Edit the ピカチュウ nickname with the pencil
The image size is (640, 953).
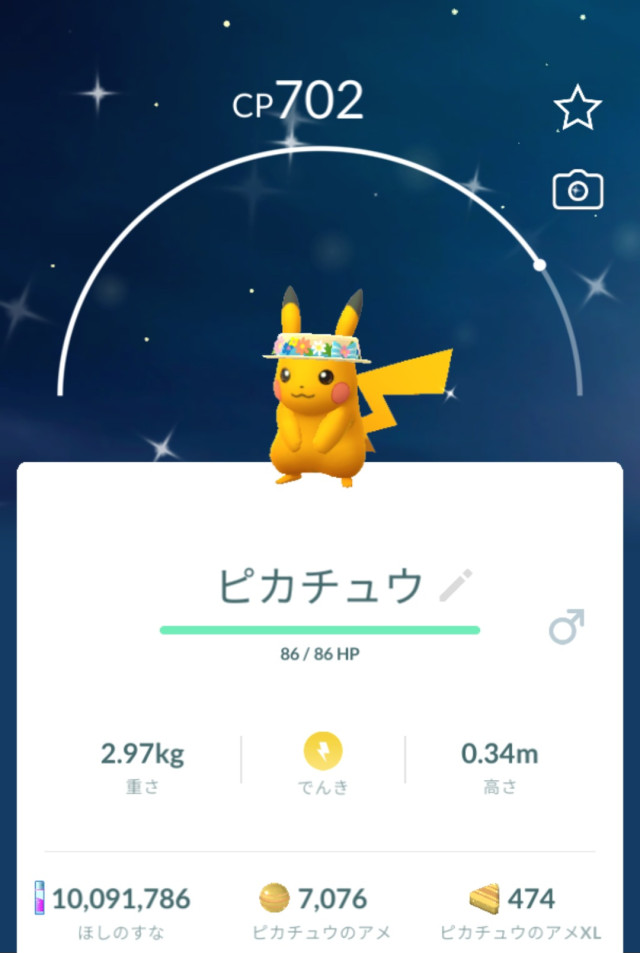pyautogui.click(x=456, y=586)
